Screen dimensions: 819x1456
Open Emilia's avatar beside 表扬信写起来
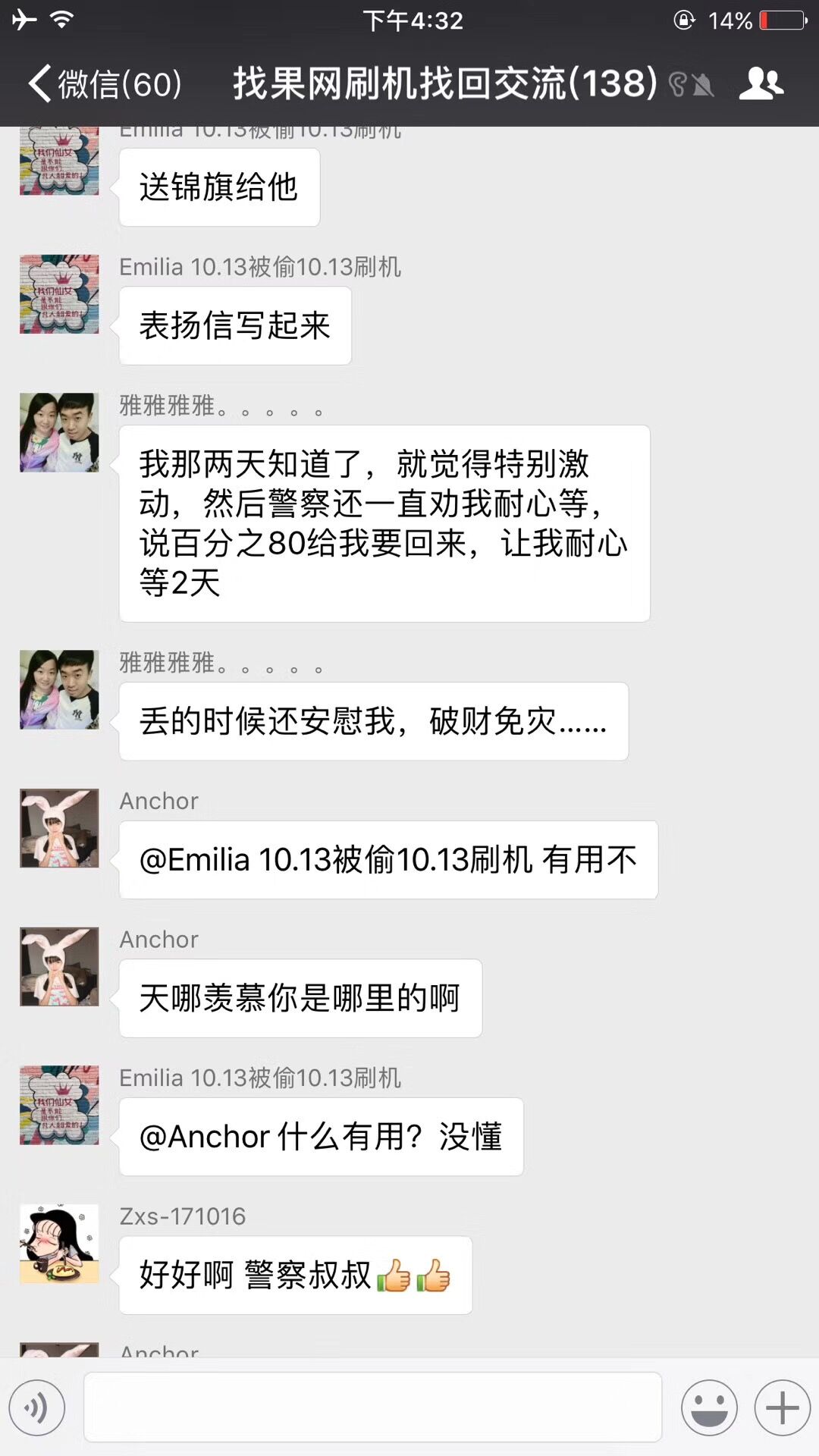coord(59,294)
